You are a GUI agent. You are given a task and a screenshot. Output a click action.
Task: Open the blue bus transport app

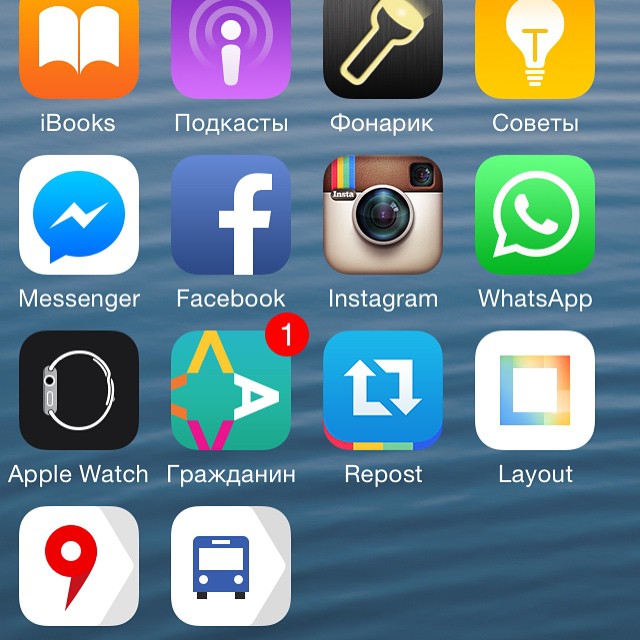point(231,566)
